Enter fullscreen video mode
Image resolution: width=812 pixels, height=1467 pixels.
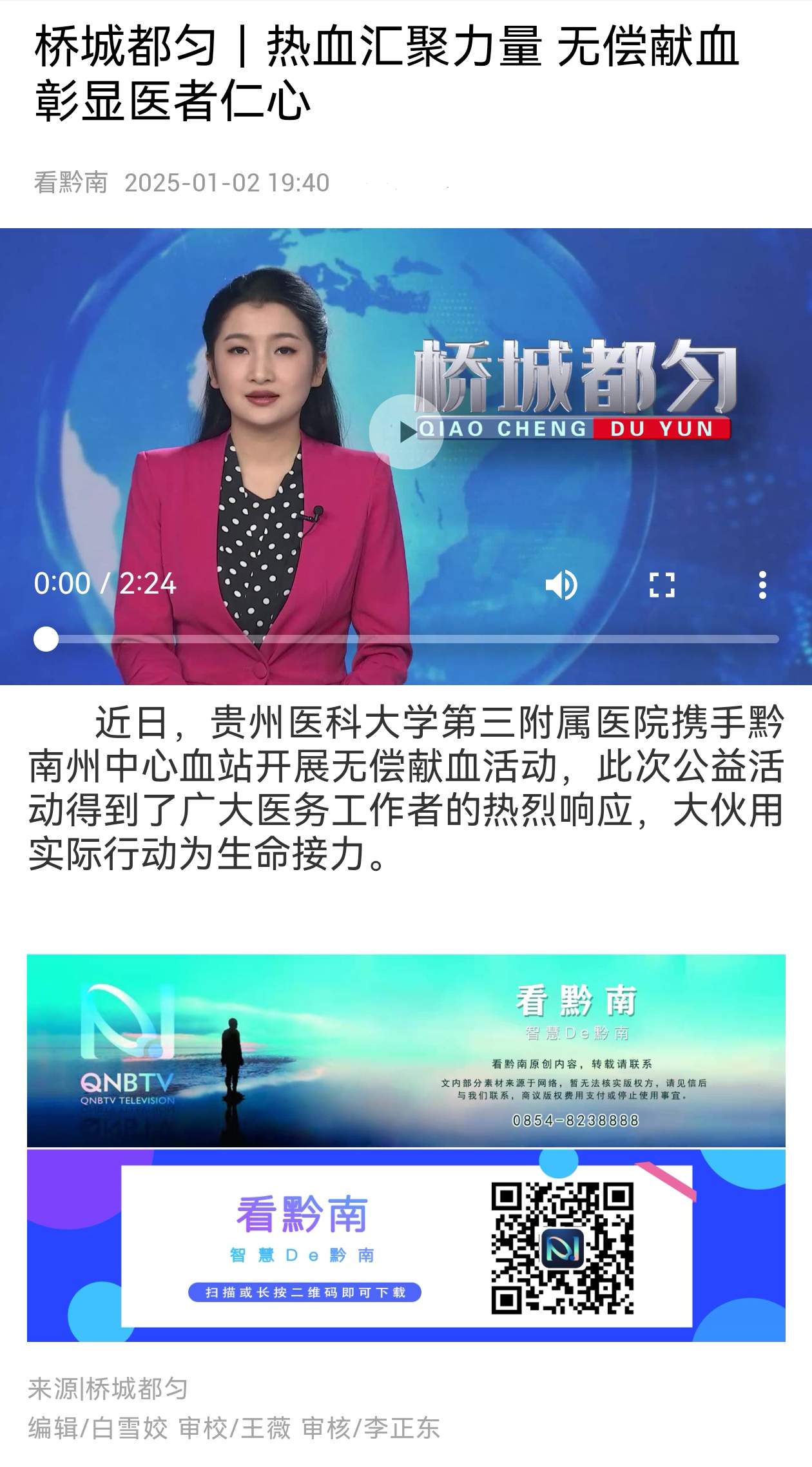coord(661,585)
